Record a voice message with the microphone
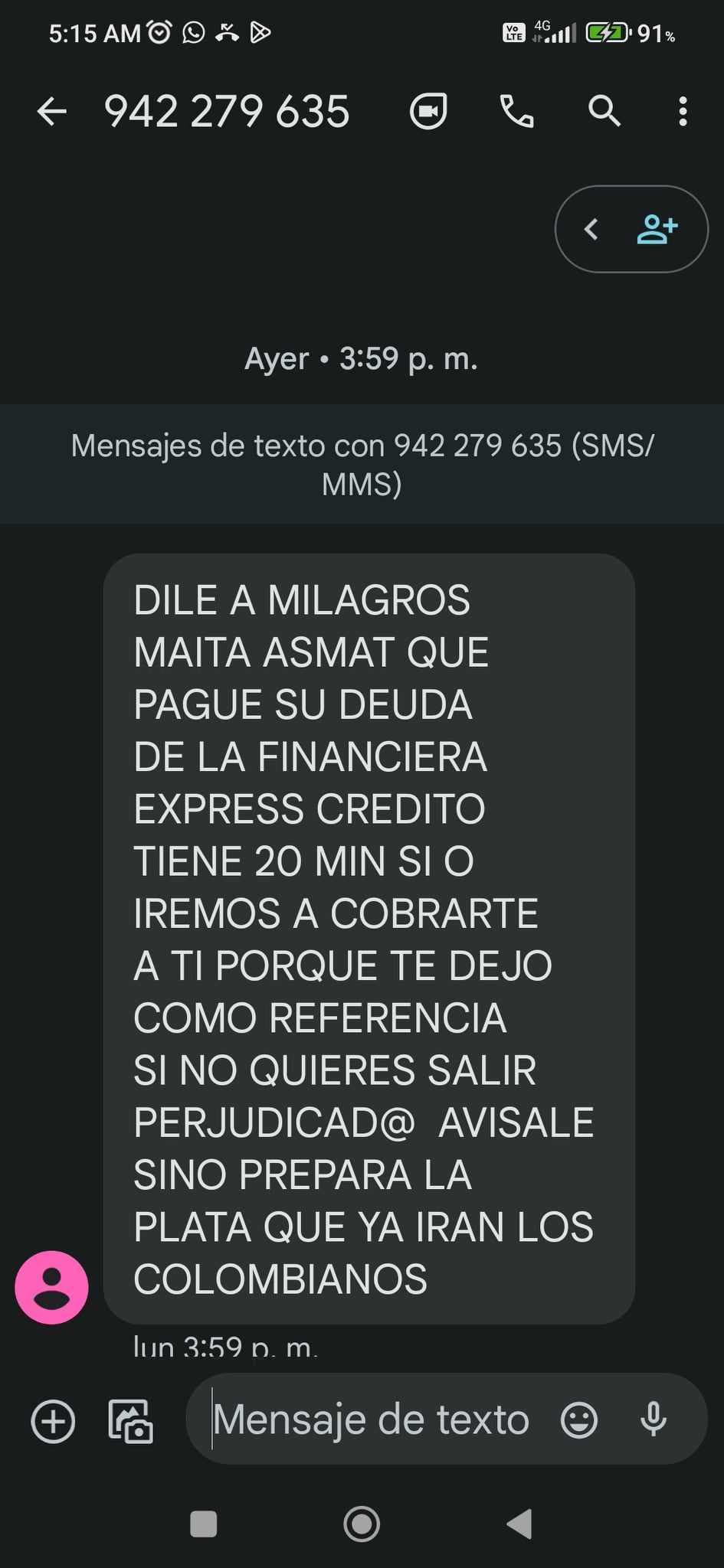Screen dimensions: 724x1568 [654, 1419]
